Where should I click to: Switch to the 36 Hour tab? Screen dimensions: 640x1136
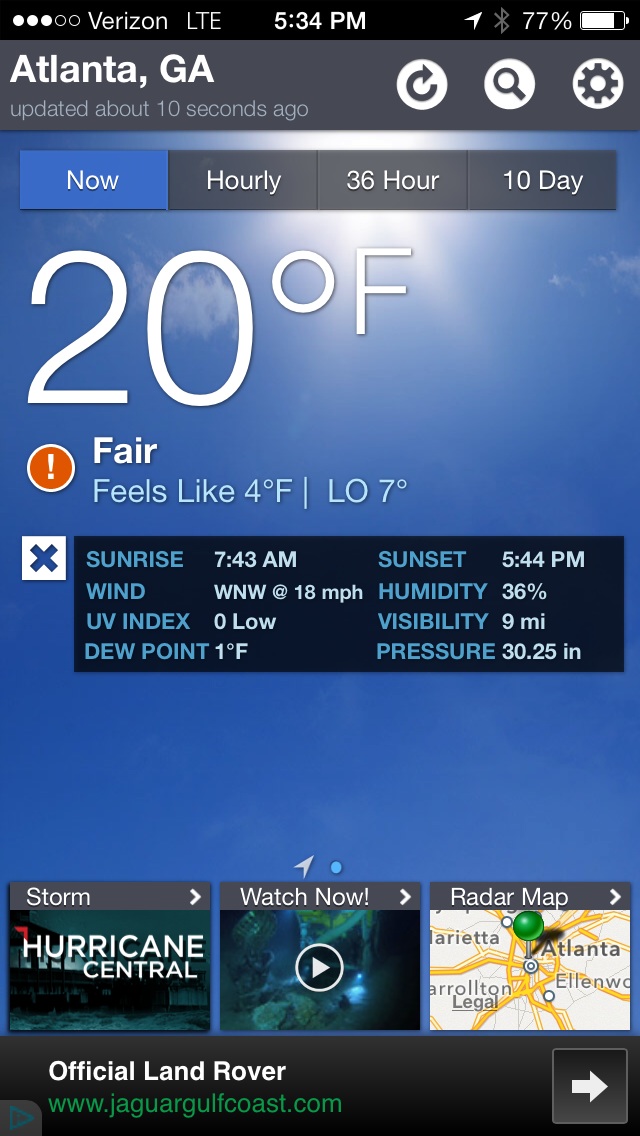click(x=392, y=181)
